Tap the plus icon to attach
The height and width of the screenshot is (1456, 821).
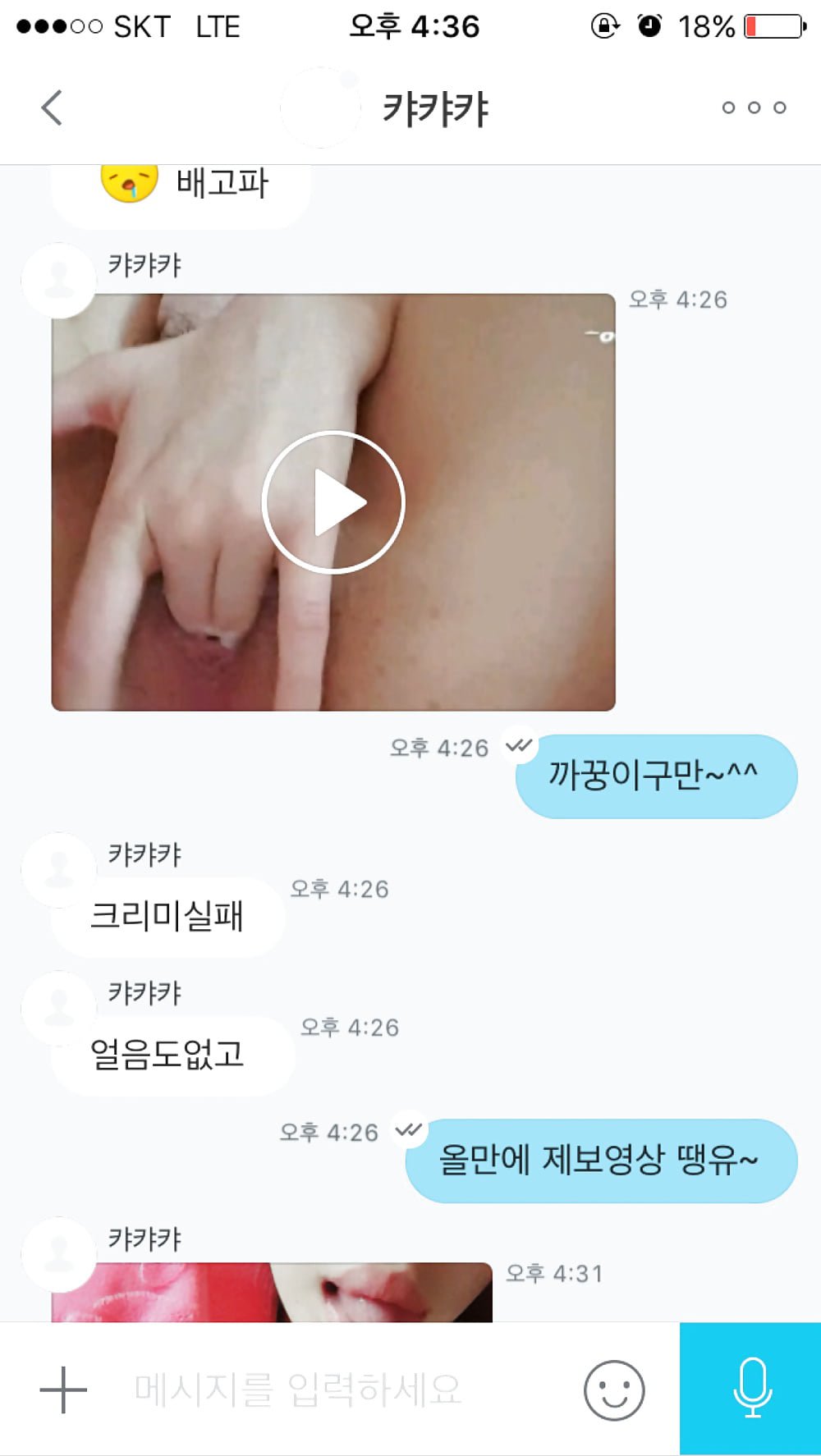tap(63, 1390)
